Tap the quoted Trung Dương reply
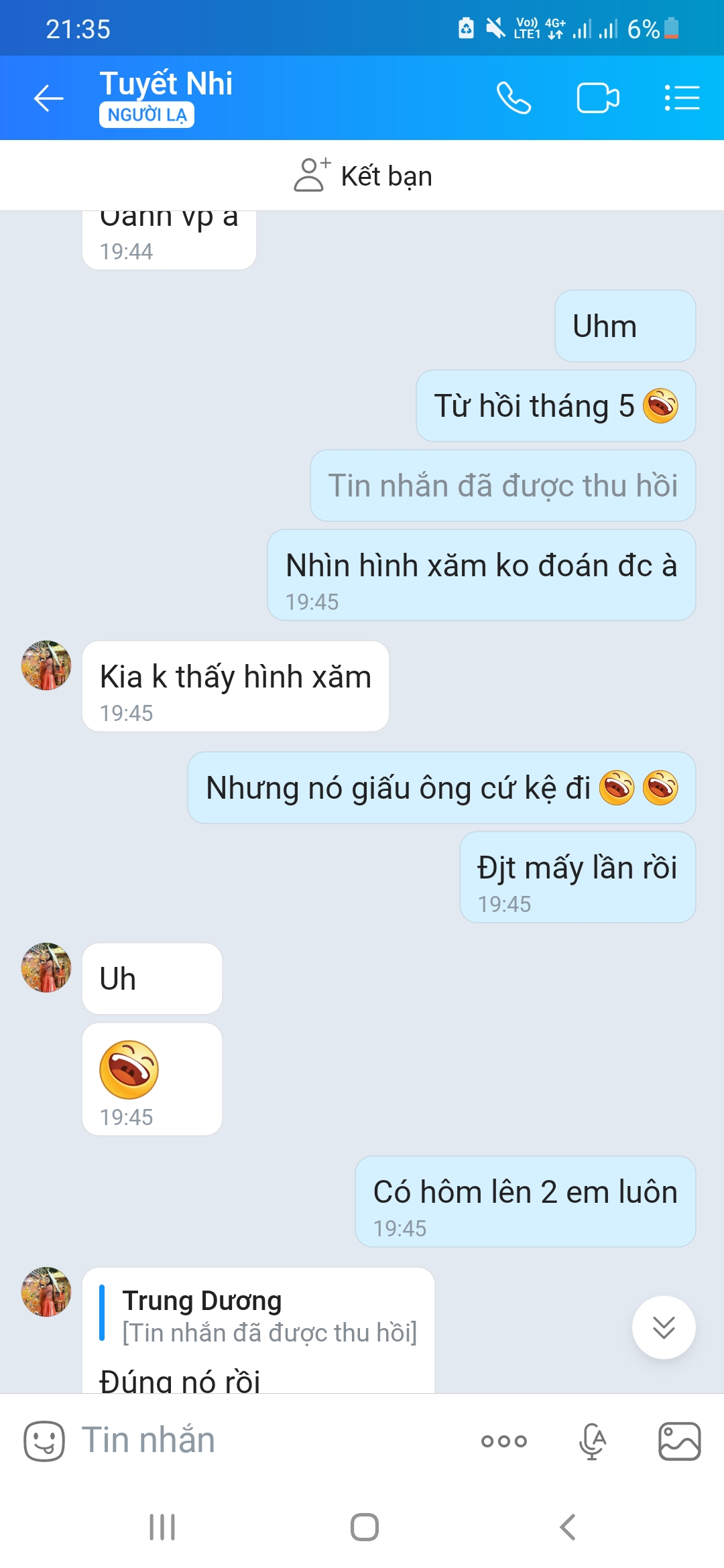Image resolution: width=724 pixels, height=1568 pixels. pos(268,1316)
